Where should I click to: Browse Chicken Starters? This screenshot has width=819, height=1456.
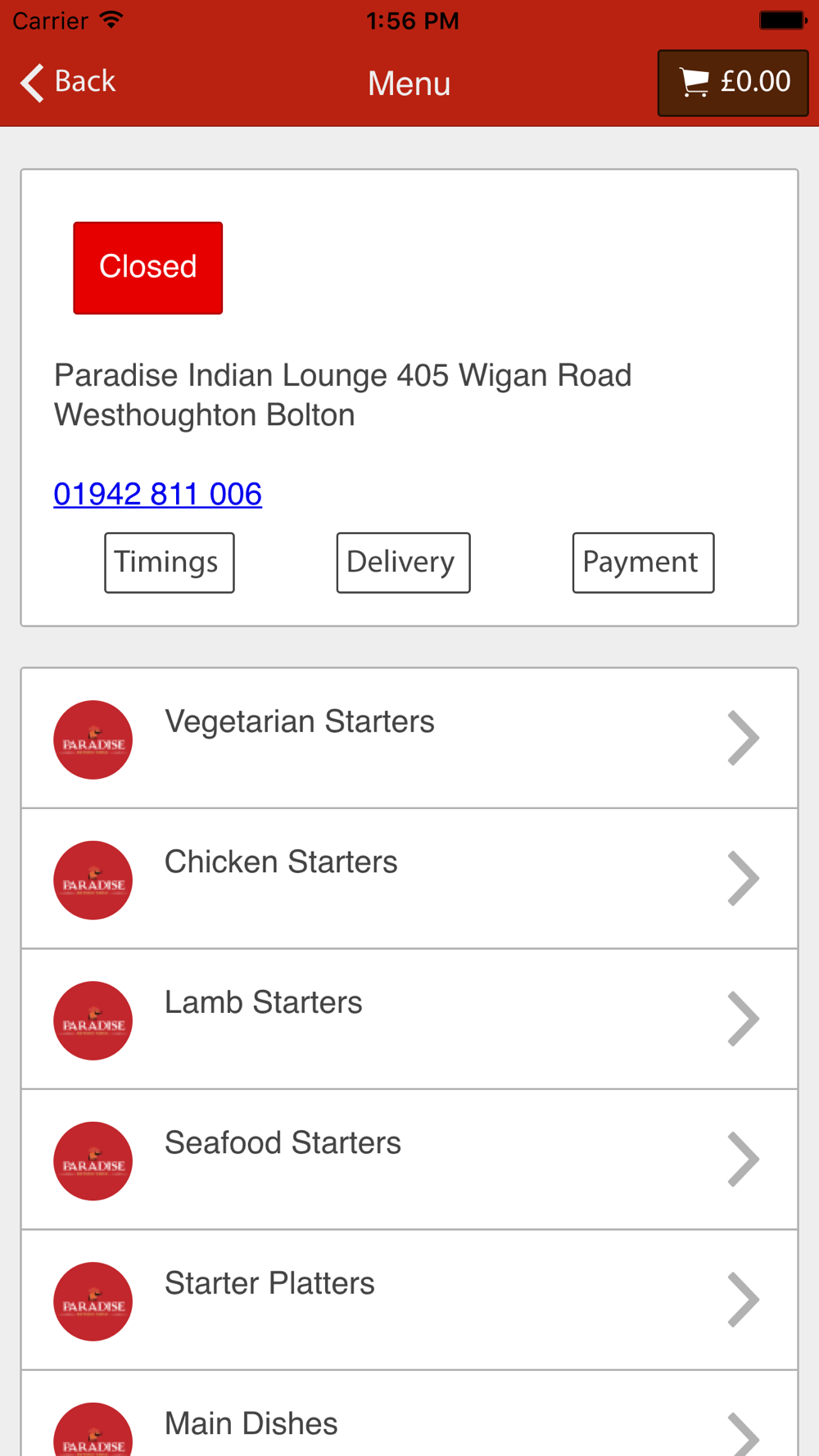click(409, 879)
